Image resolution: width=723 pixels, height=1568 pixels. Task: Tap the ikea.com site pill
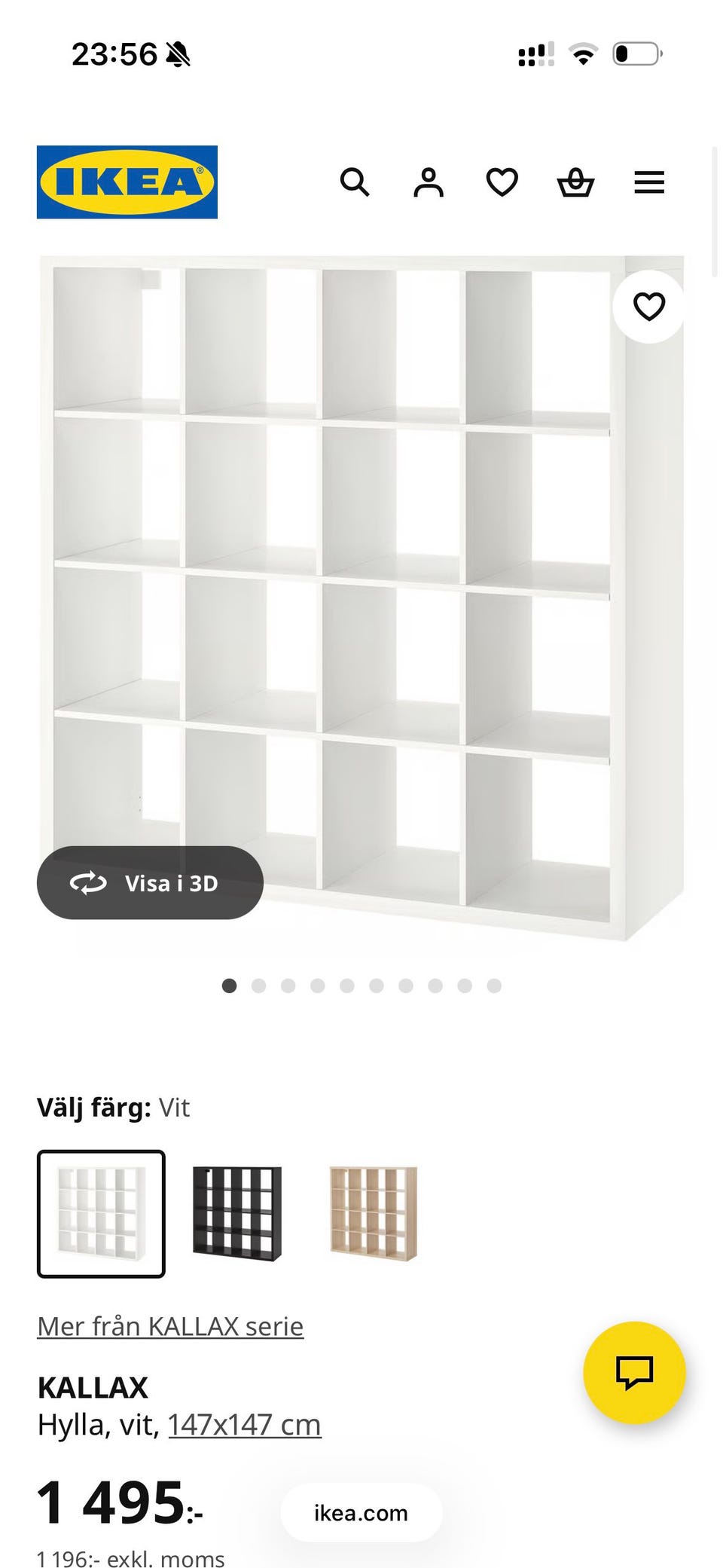tap(360, 1511)
